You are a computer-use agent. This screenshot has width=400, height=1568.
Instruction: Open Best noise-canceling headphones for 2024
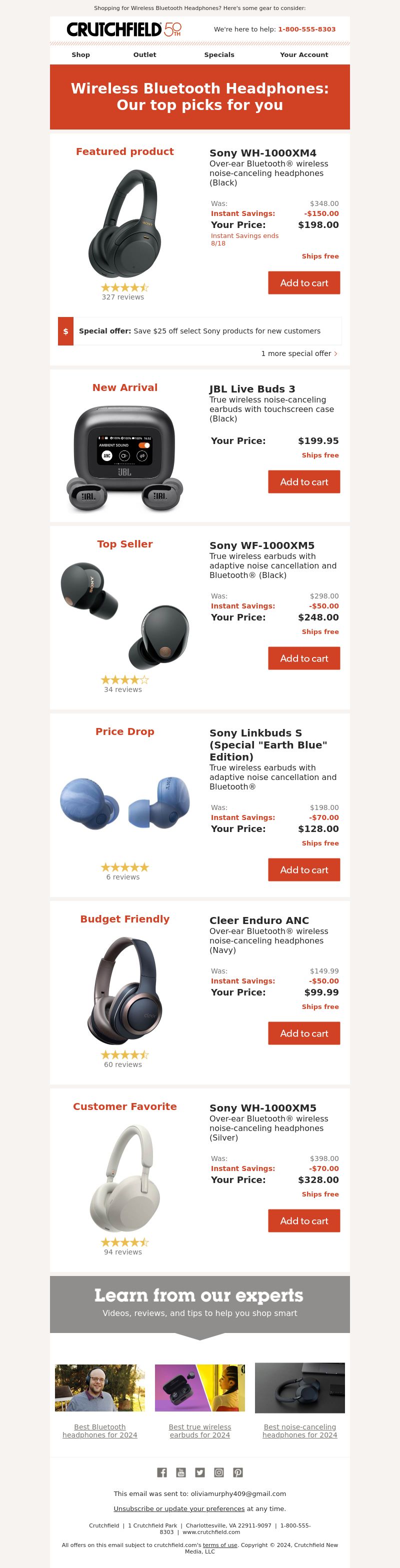[299, 1431]
